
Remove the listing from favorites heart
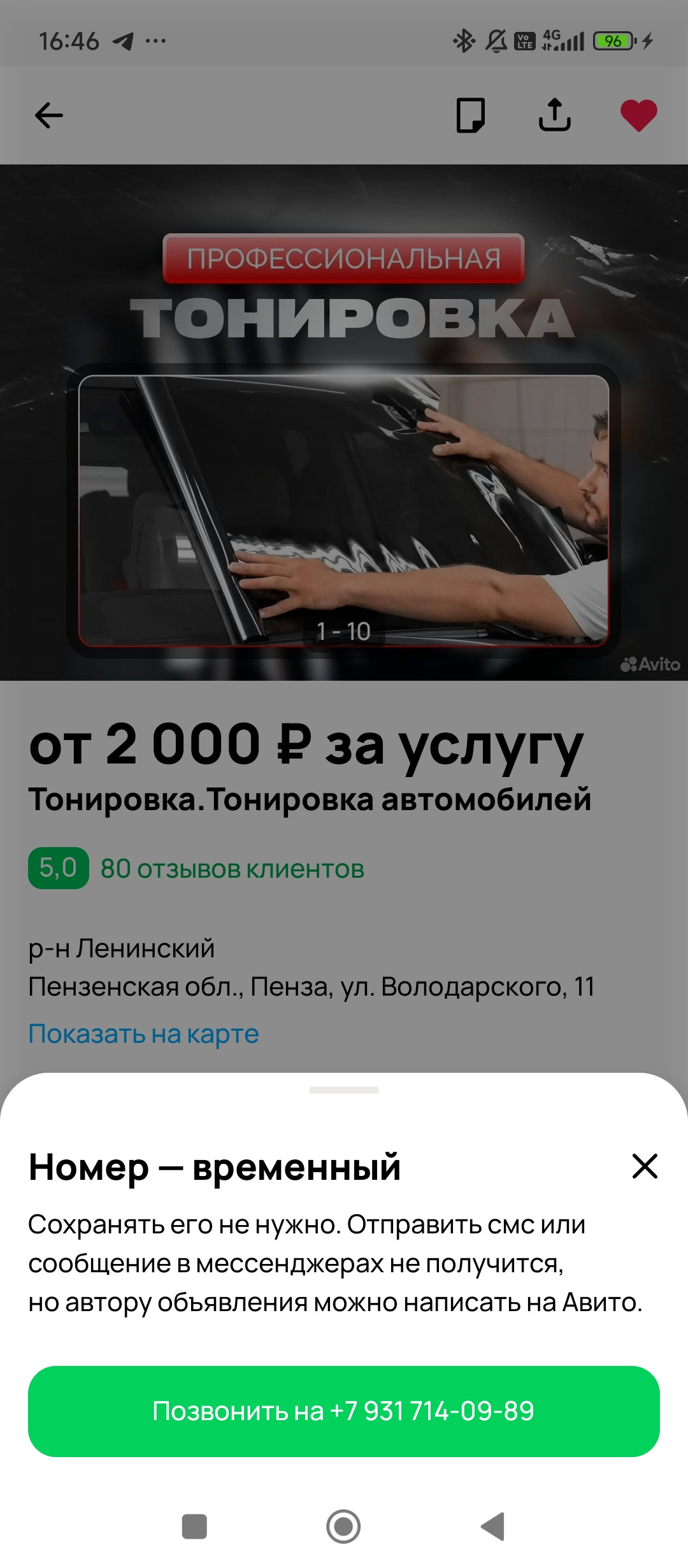point(638,115)
